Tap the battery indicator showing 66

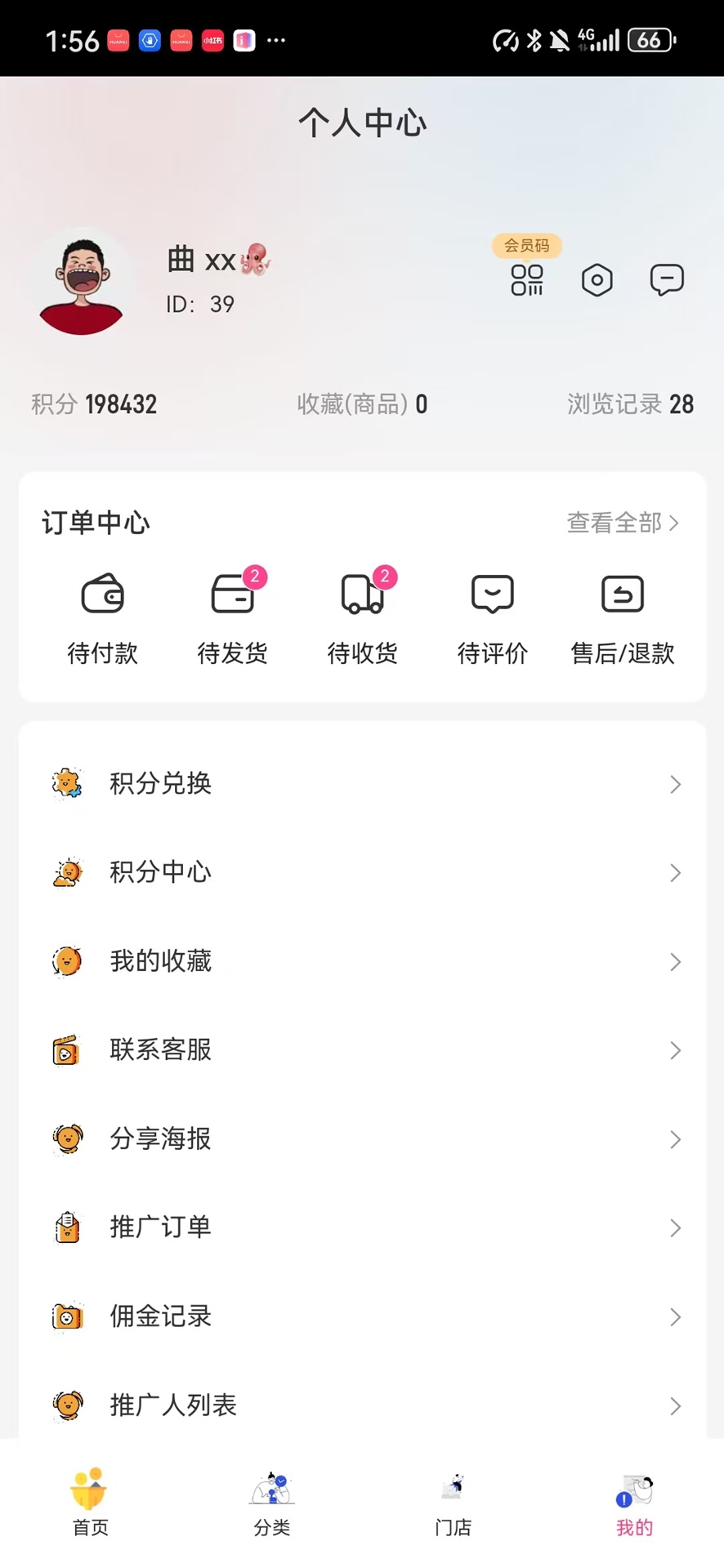point(650,40)
